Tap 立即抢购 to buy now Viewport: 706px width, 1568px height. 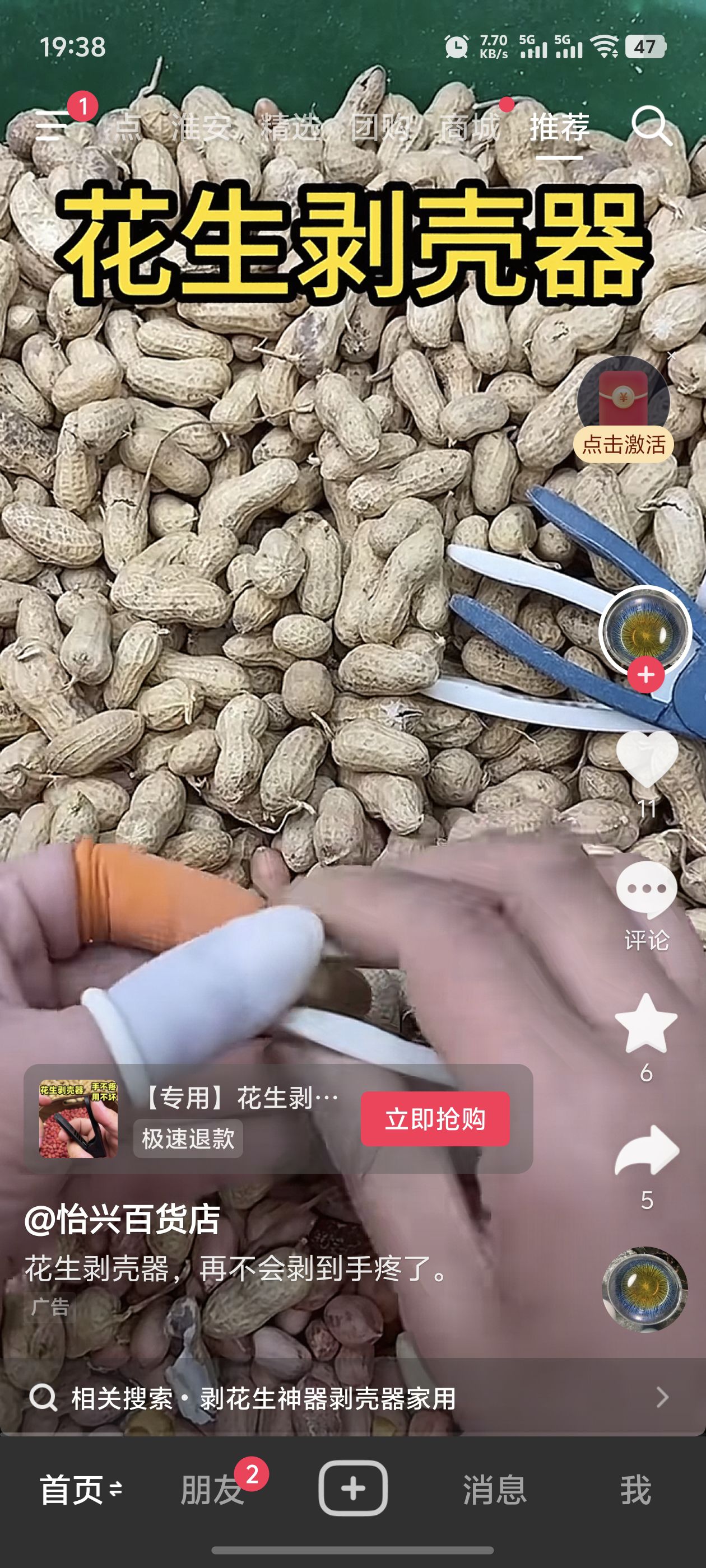(x=435, y=1119)
